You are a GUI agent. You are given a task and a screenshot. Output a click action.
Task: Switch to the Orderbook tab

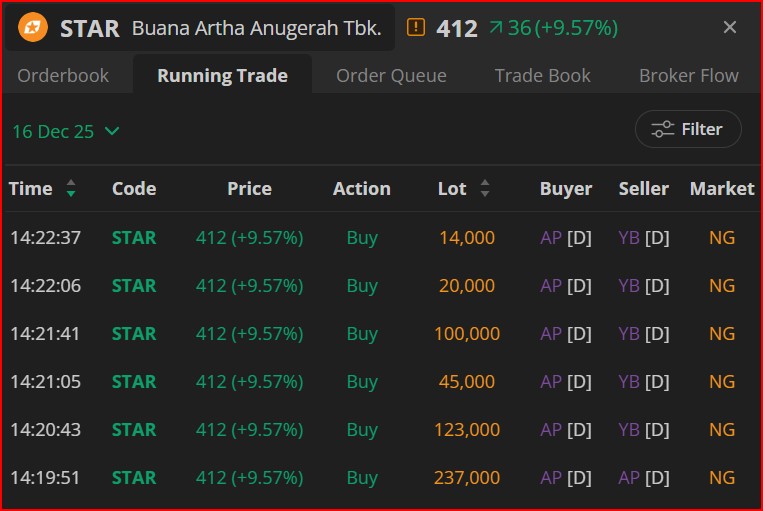[x=63, y=75]
